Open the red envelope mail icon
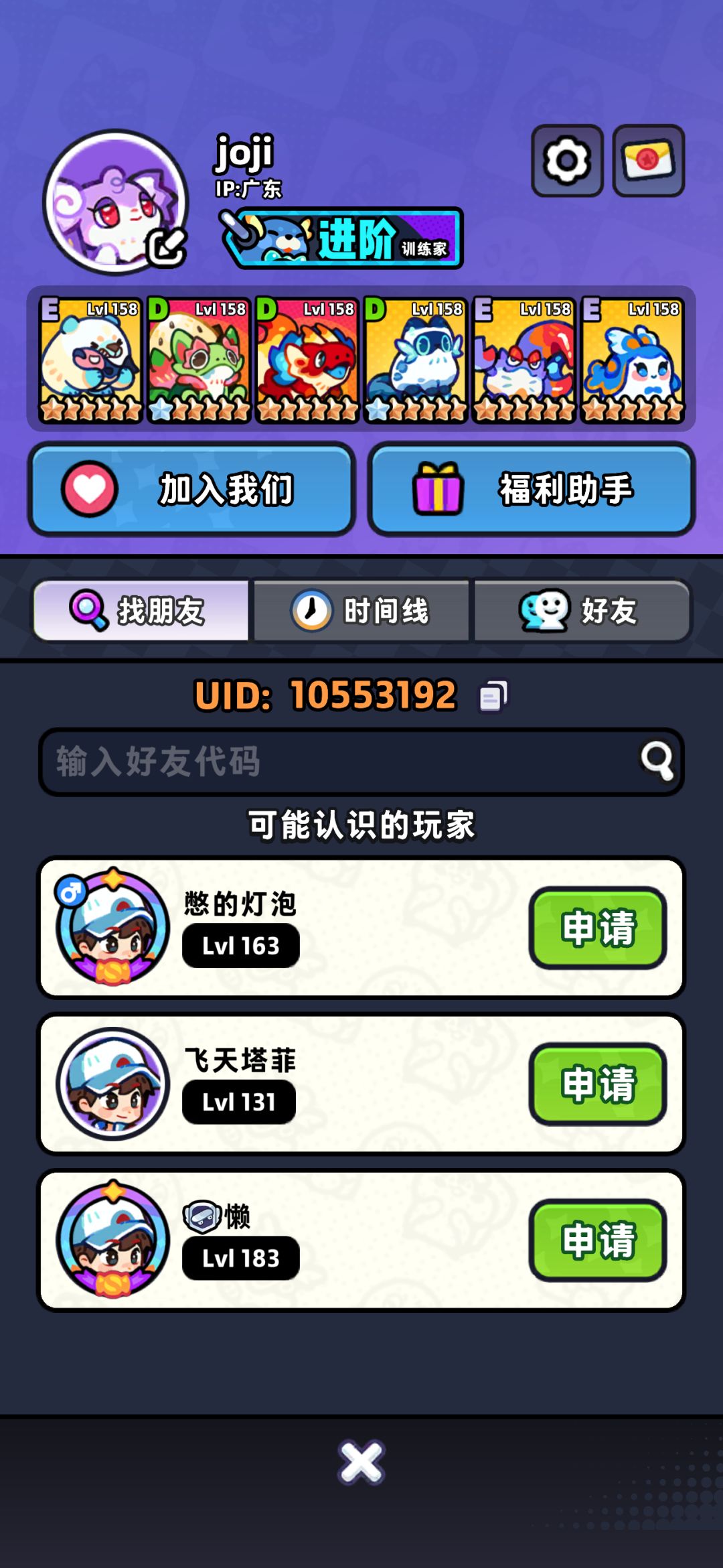723x1568 pixels. click(x=648, y=161)
